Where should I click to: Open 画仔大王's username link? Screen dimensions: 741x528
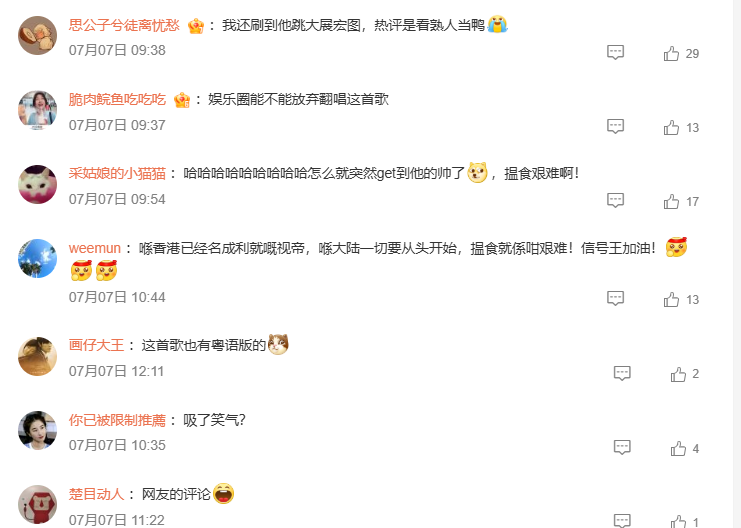coord(97,345)
